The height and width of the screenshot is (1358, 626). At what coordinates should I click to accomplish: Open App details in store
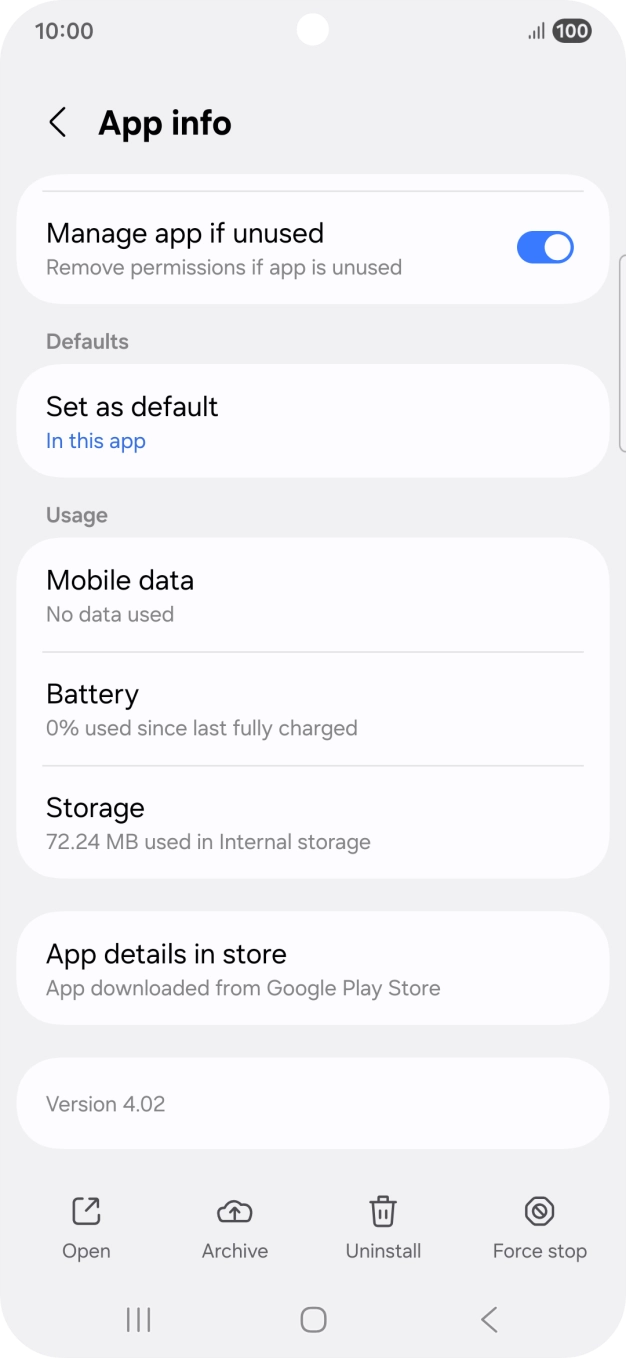(312, 968)
